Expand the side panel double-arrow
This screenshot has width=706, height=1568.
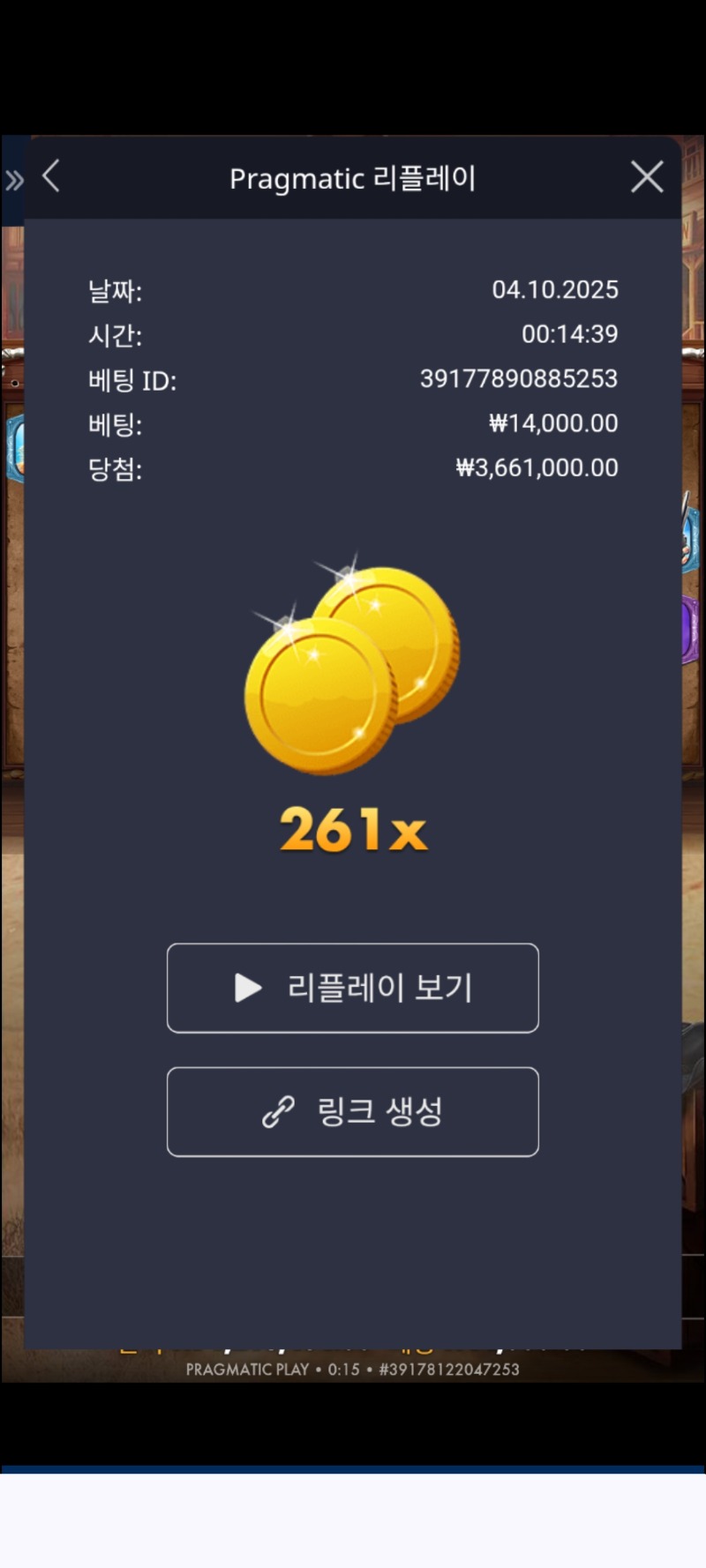(x=14, y=181)
